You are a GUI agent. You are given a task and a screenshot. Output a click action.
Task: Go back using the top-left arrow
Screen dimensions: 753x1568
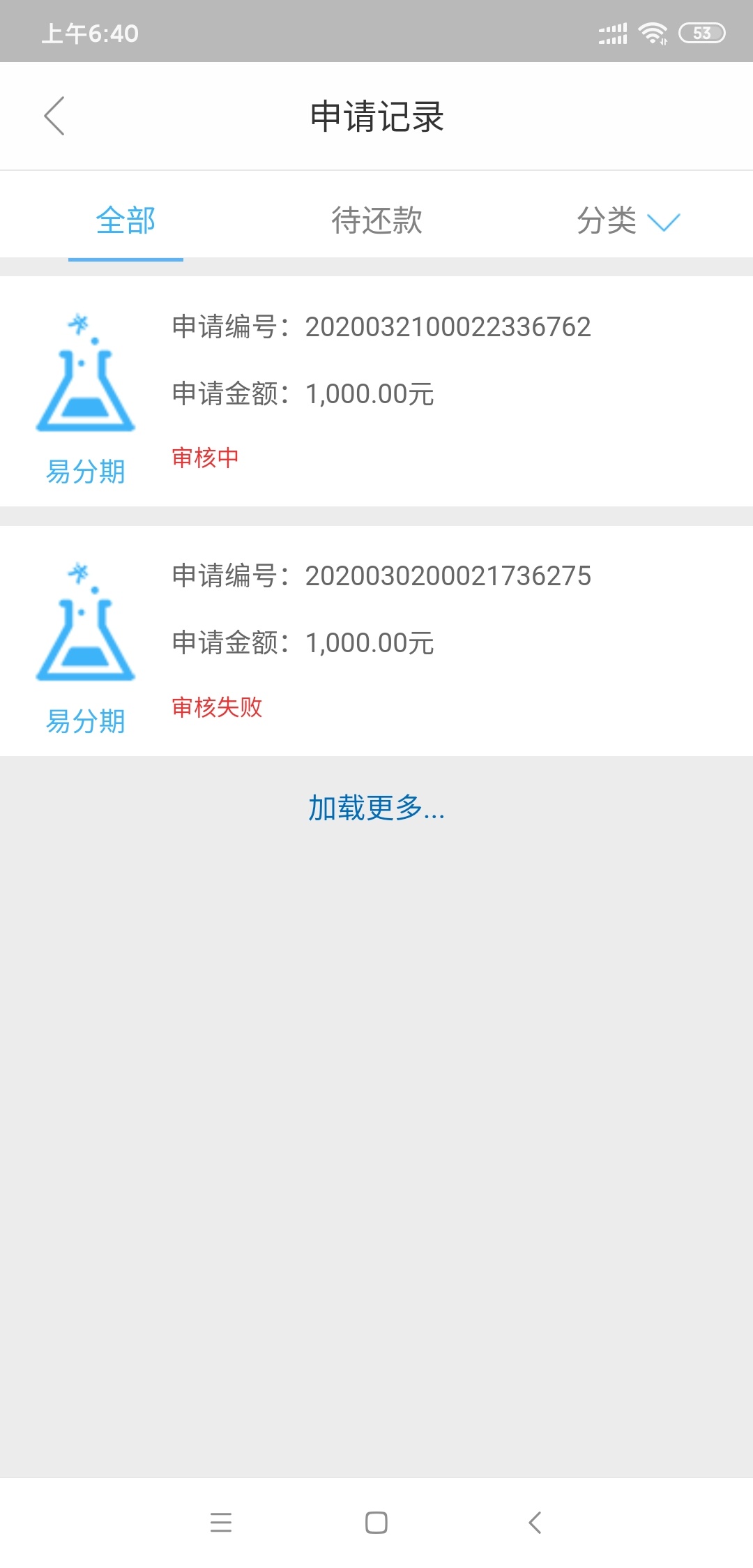pyautogui.click(x=54, y=116)
